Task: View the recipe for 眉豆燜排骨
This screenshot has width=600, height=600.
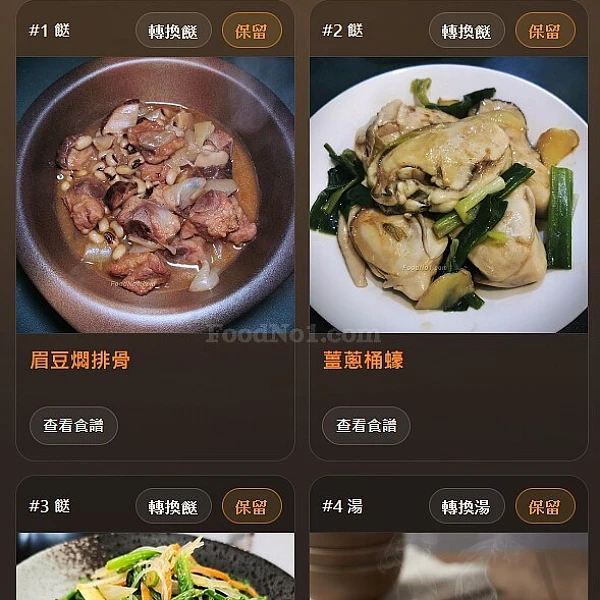Action: coord(73,425)
